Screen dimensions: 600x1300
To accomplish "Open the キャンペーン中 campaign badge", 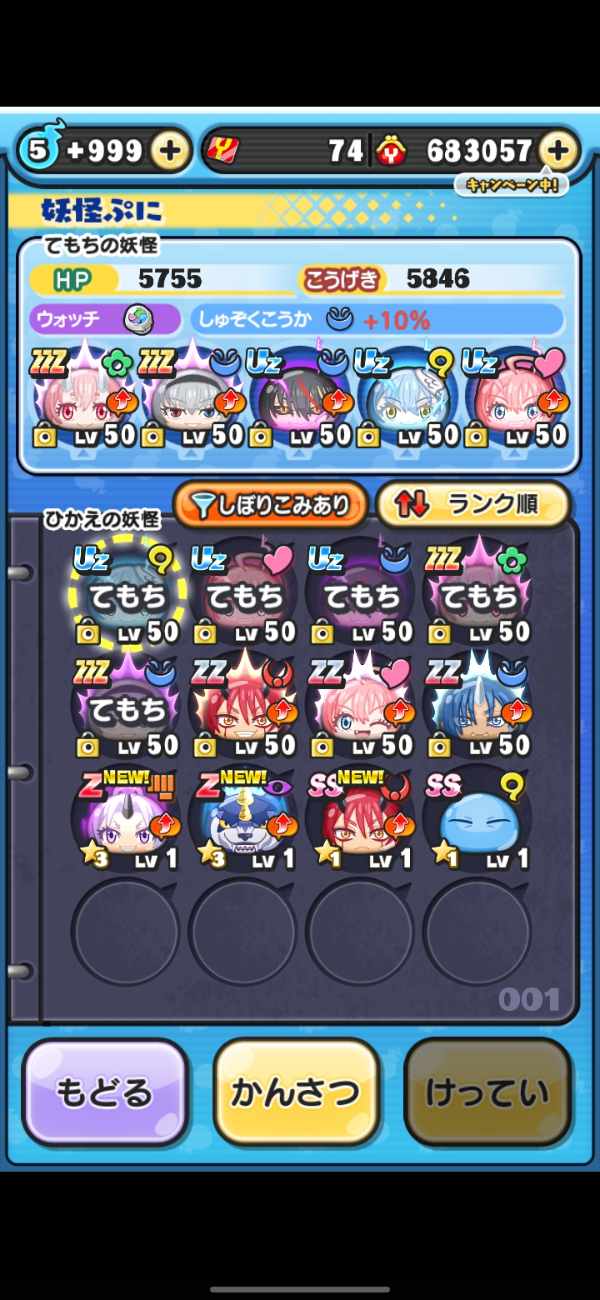I will click(x=511, y=185).
